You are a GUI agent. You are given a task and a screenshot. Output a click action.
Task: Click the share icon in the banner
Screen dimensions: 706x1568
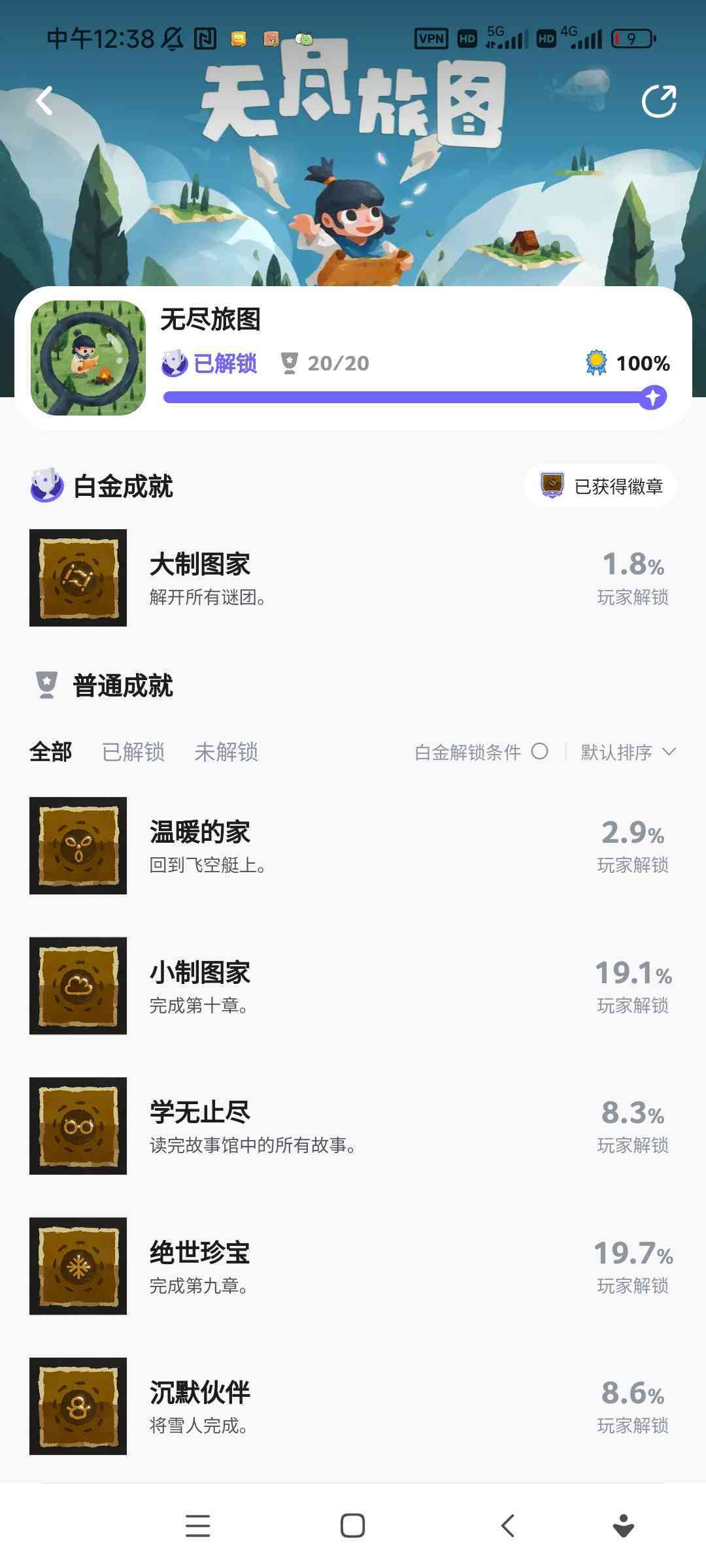660,100
